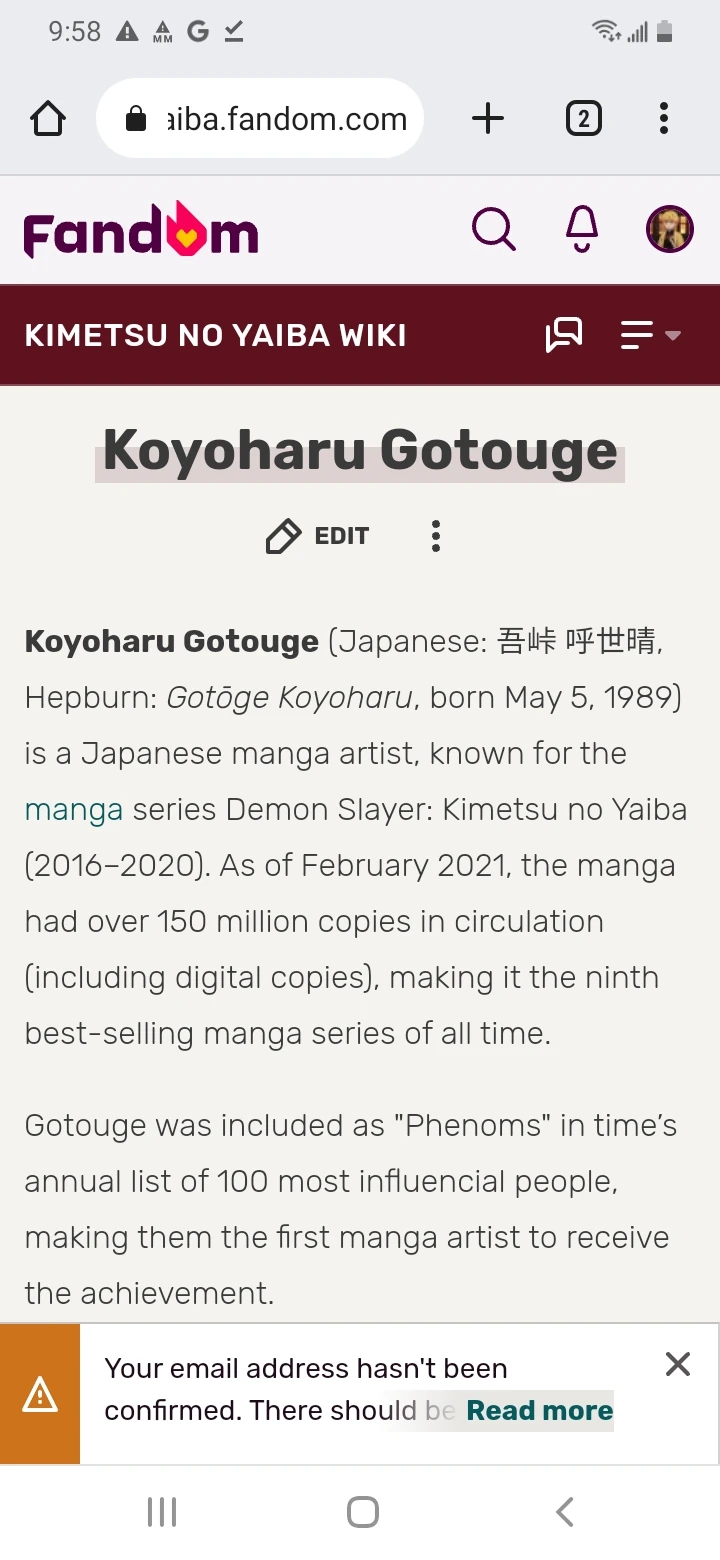
Task: Follow the manga link in the article
Action: tap(73, 809)
